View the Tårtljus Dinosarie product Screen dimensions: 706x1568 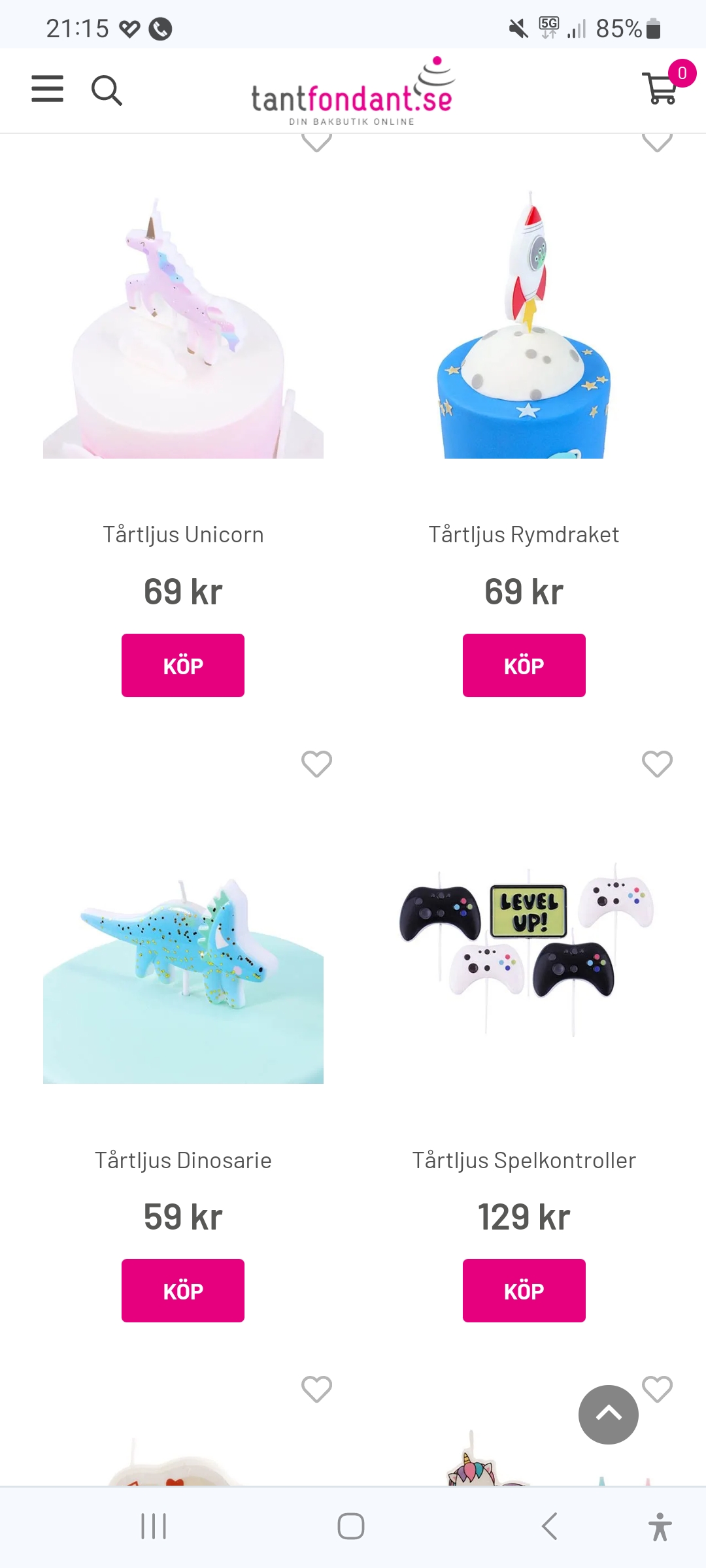[183, 1160]
